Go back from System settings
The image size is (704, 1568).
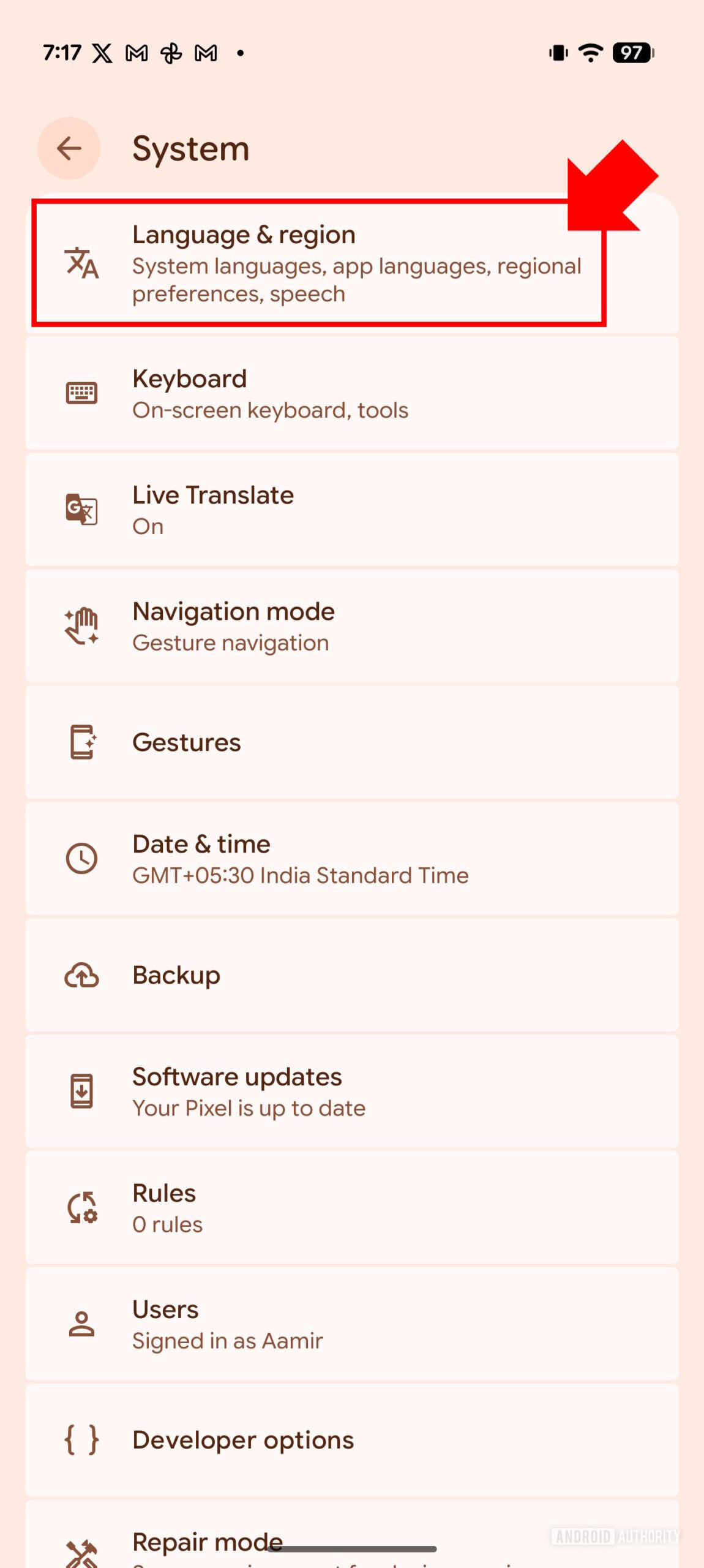tap(69, 148)
